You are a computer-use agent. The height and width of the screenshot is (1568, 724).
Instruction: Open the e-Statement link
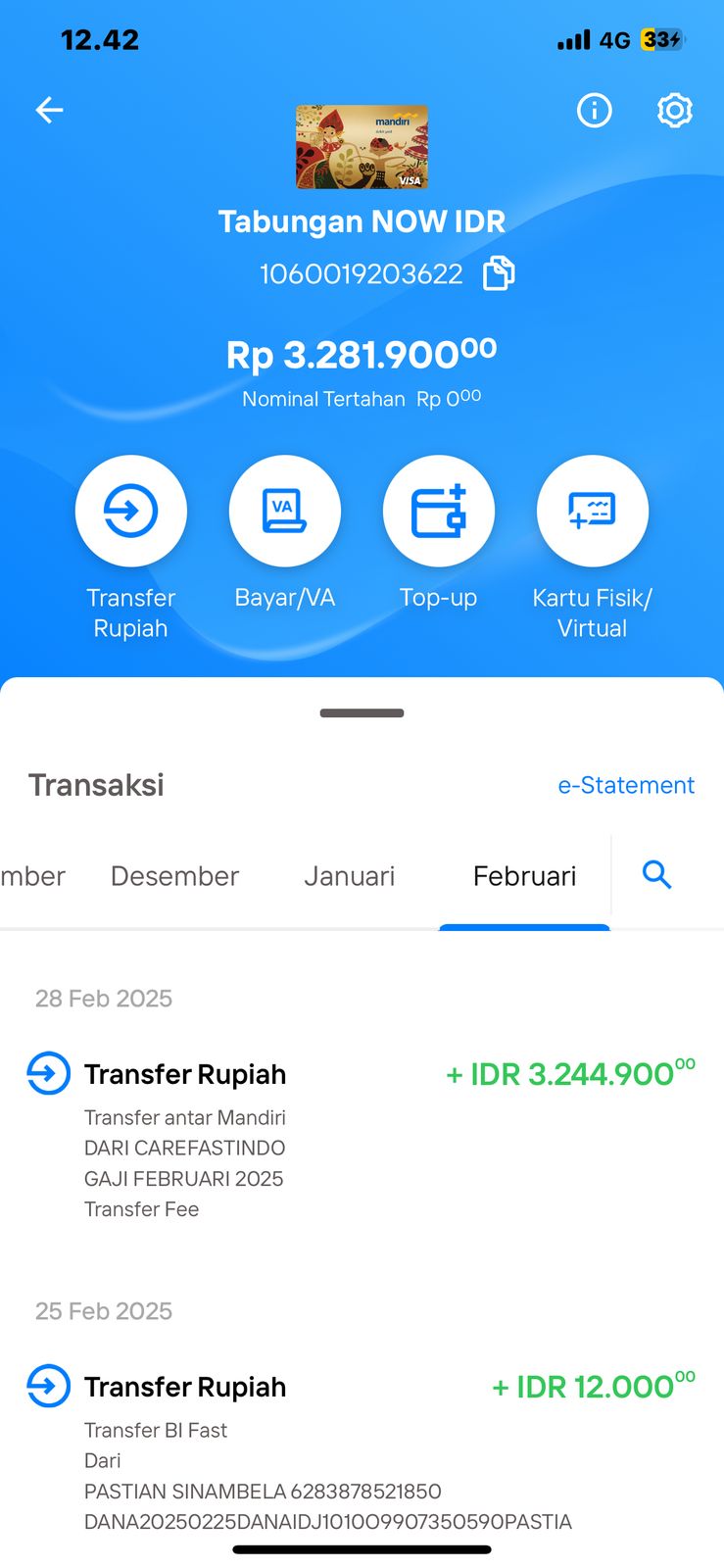click(x=626, y=785)
